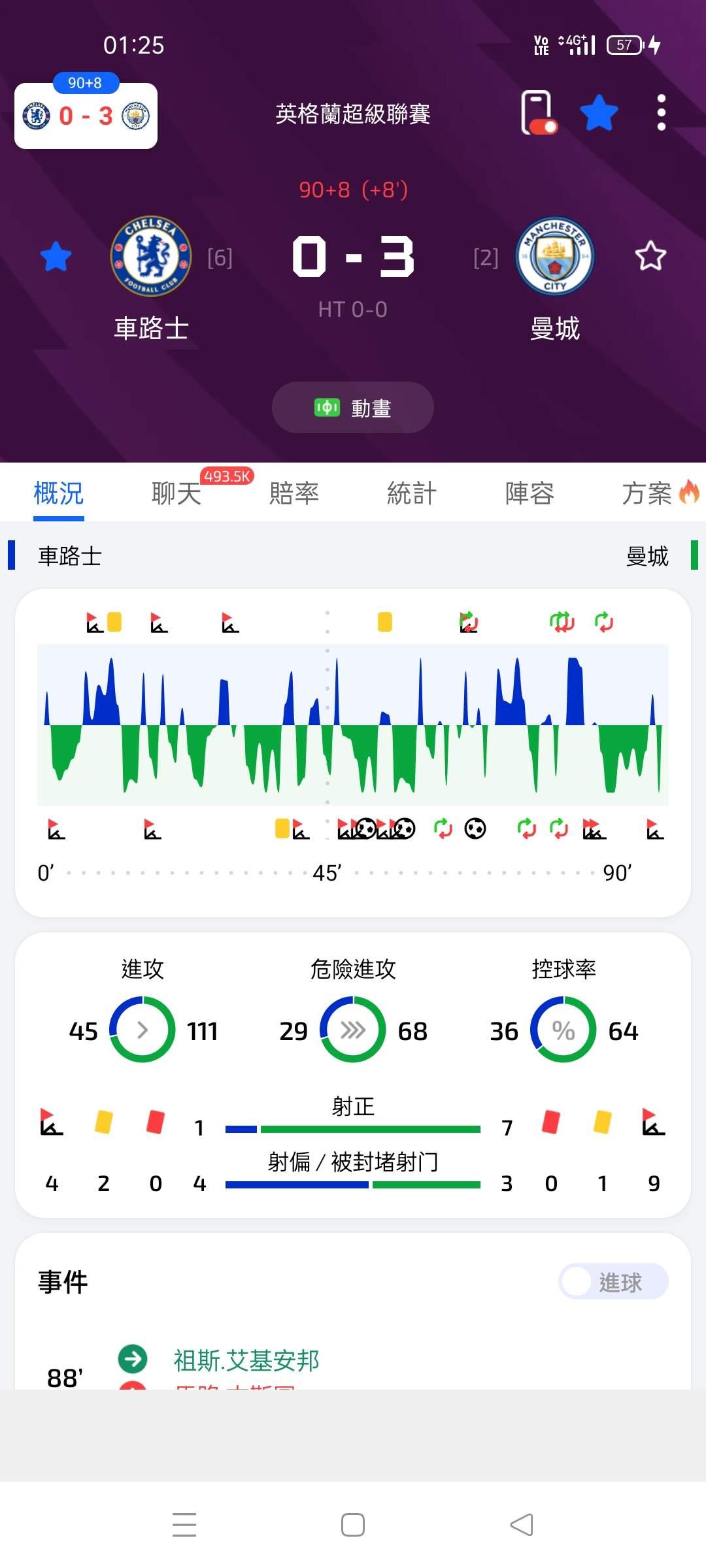Toggle the 進球 events filter
The height and width of the screenshot is (1568, 706).
tap(613, 1282)
